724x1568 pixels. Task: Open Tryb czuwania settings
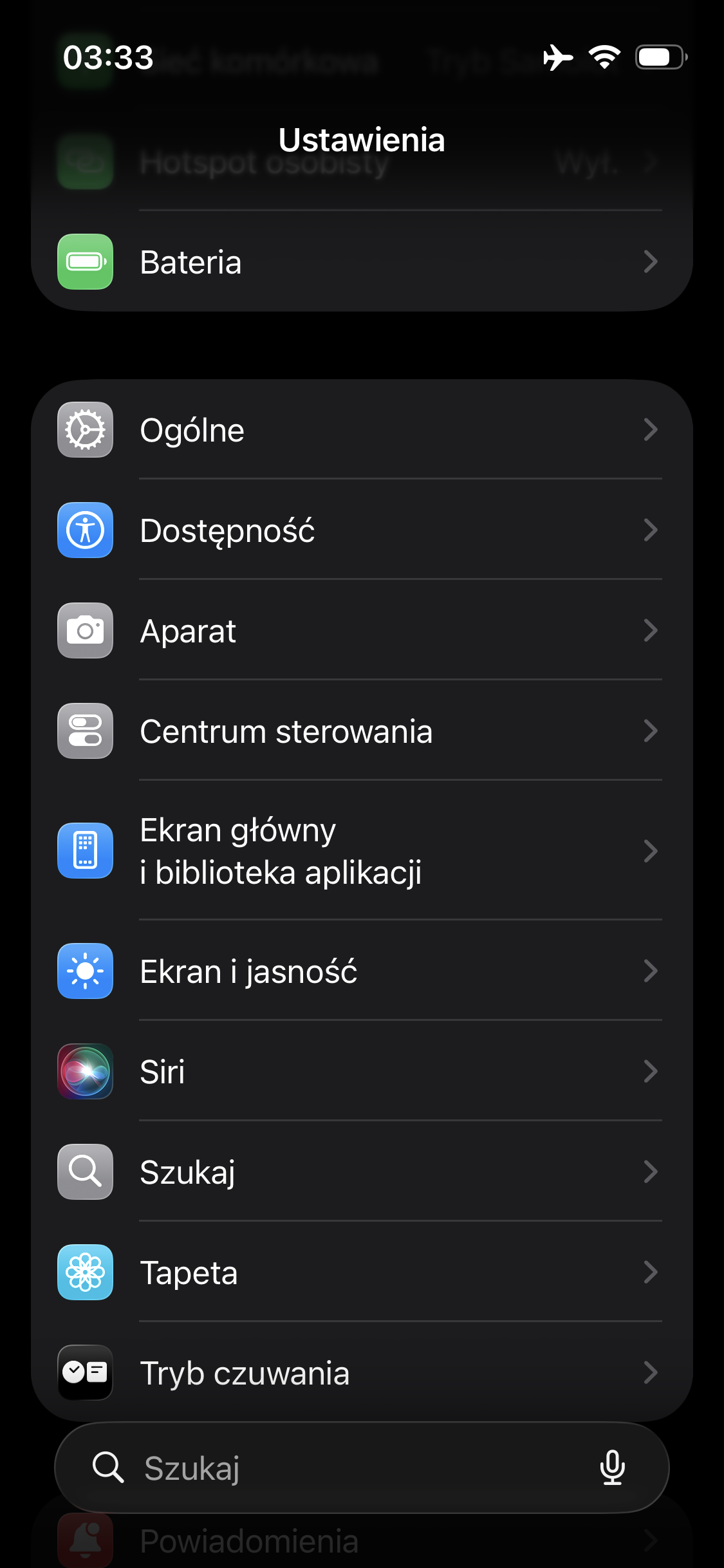(360, 1373)
